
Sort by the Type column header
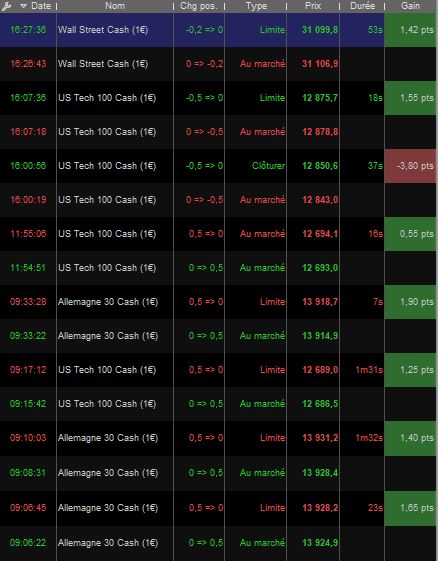[x=256, y=6]
